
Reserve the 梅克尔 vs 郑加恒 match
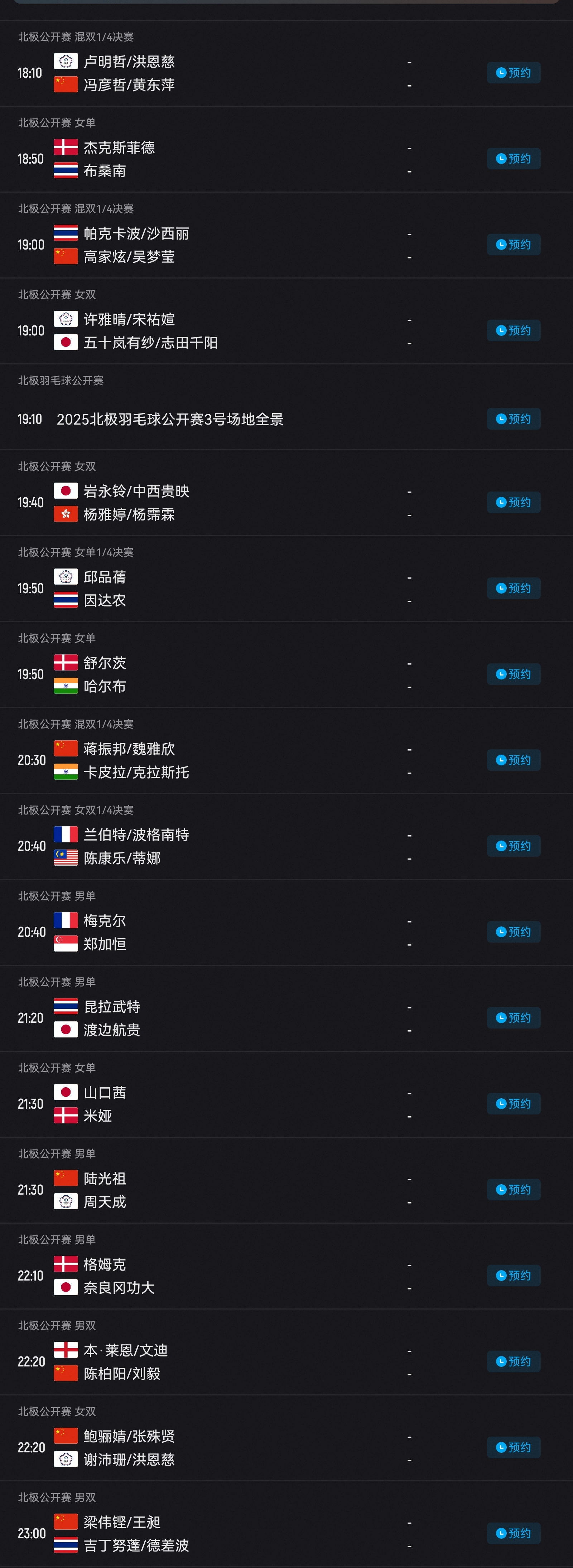point(513,932)
